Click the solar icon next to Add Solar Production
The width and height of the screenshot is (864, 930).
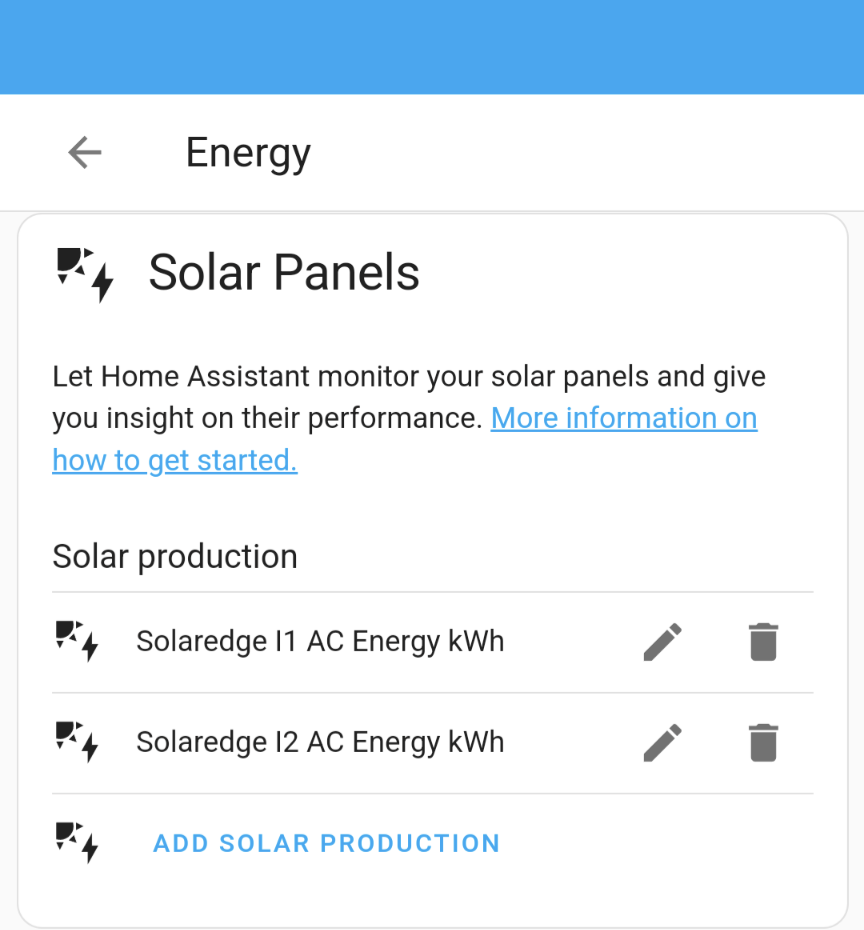(x=77, y=843)
